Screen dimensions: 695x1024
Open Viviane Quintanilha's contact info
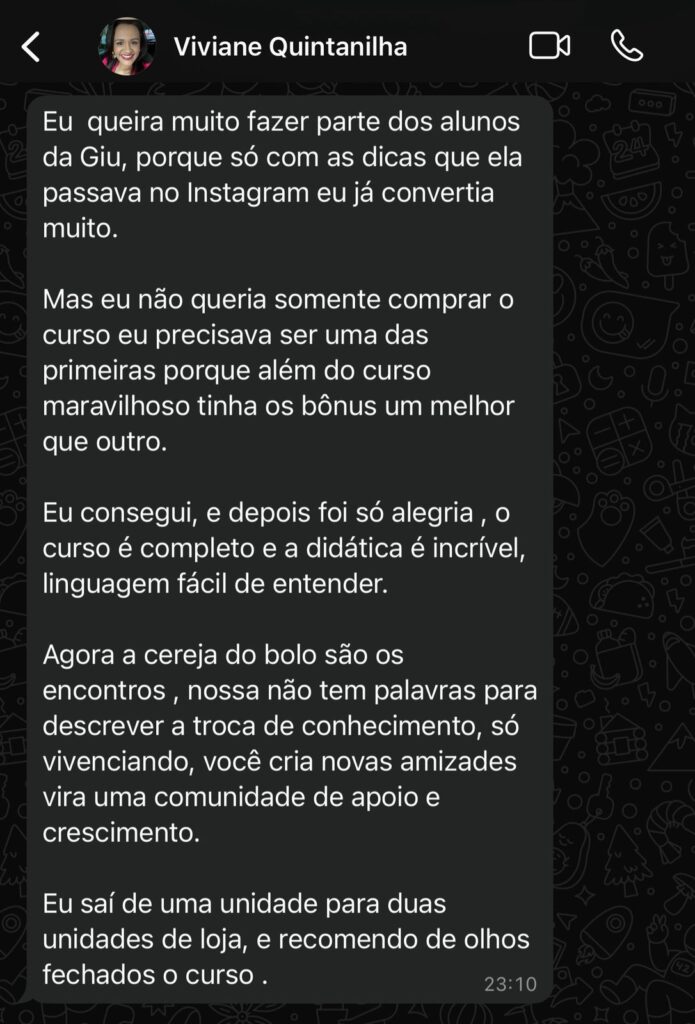[x=290, y=46]
